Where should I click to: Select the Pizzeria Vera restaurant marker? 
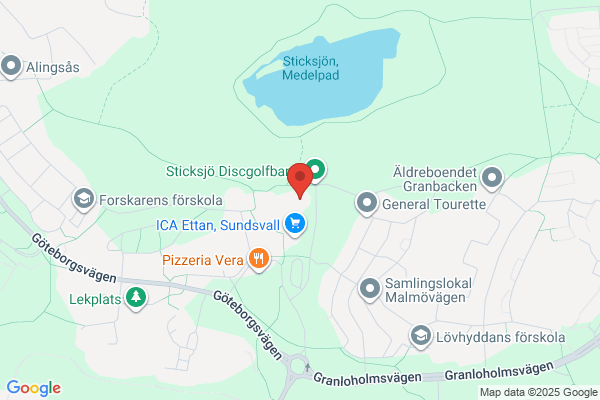259,260
